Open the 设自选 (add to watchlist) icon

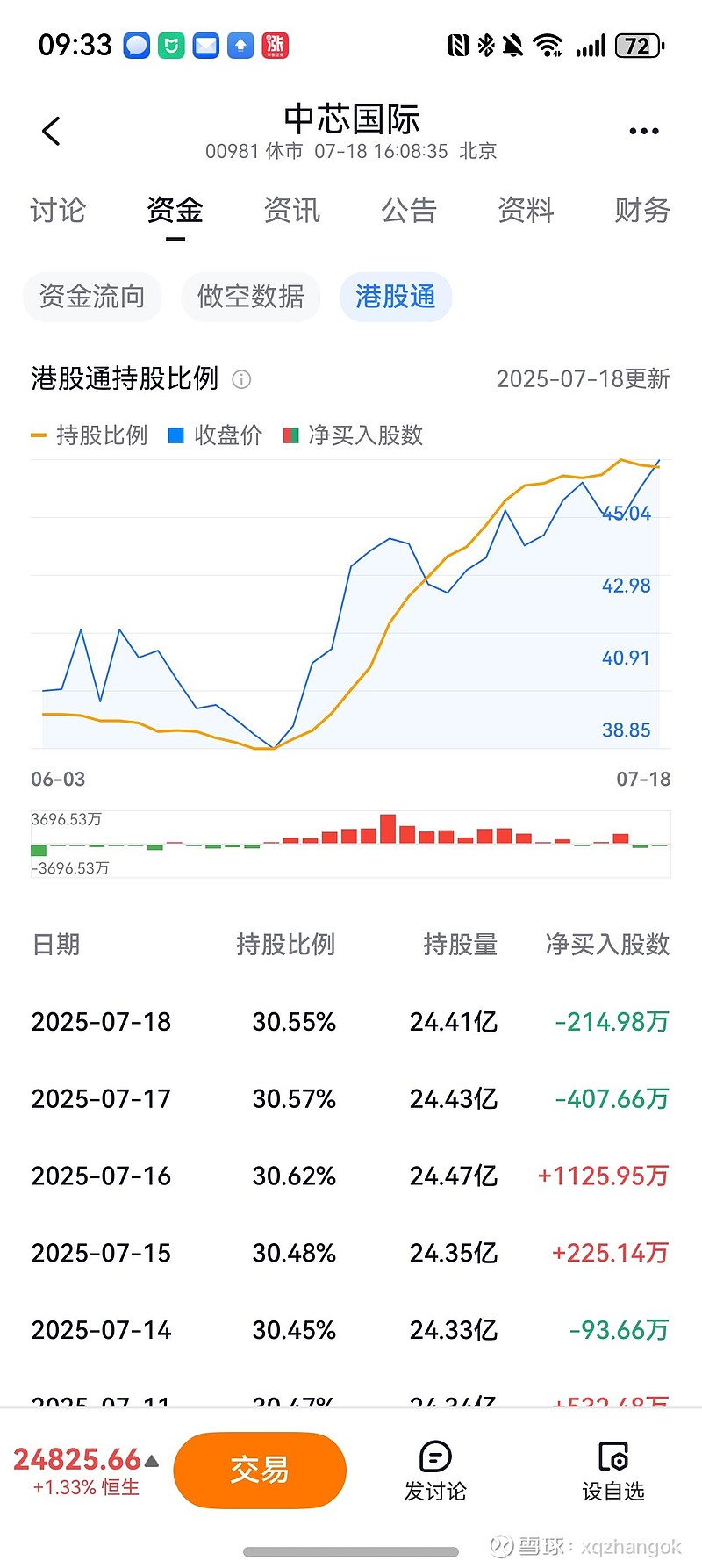pyautogui.click(x=612, y=1470)
